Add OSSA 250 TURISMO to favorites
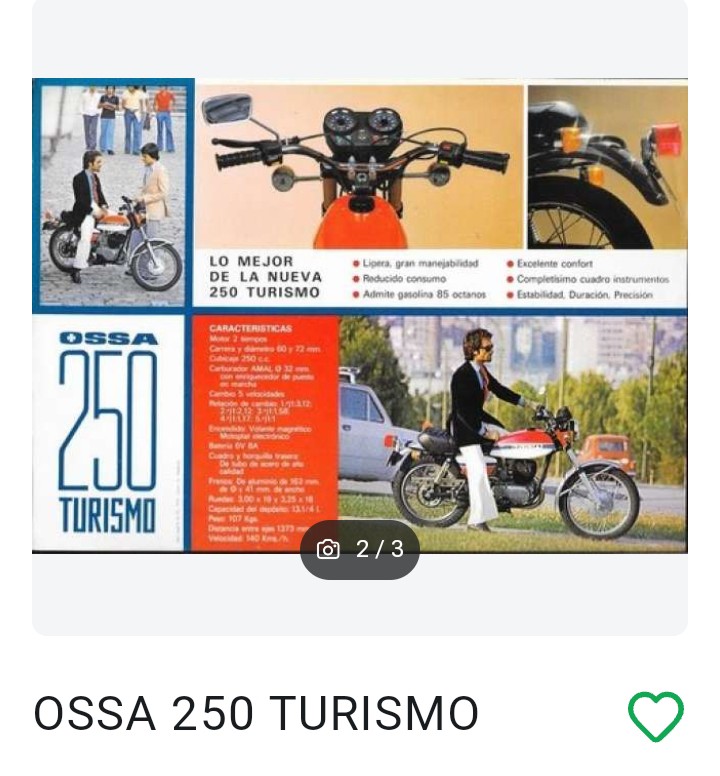The image size is (720, 776). 655,716
